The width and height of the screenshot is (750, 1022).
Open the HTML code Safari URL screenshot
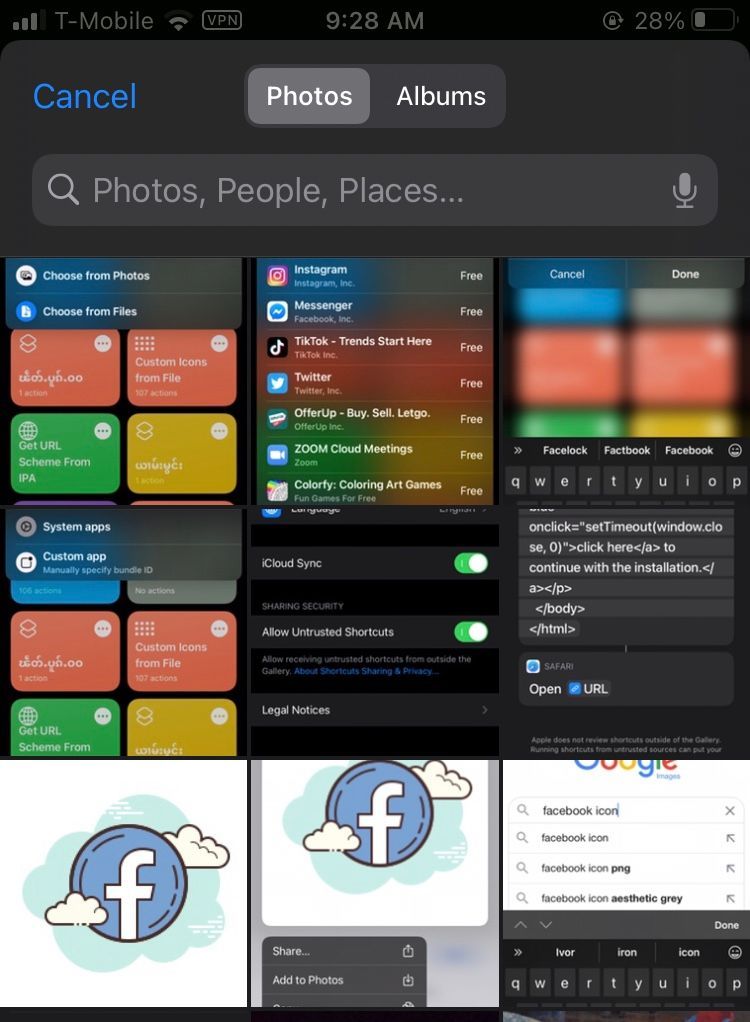point(626,631)
